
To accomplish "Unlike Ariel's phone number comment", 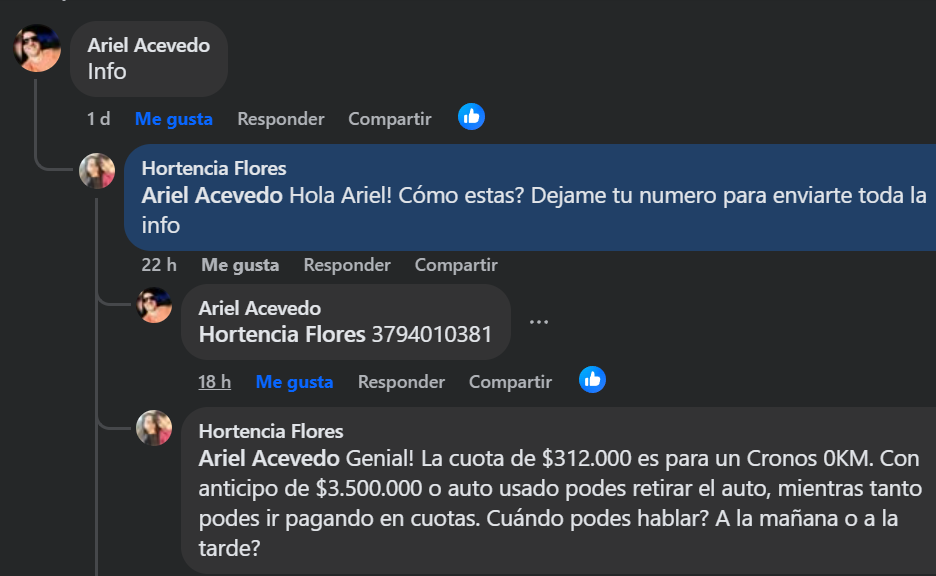I will click(294, 382).
